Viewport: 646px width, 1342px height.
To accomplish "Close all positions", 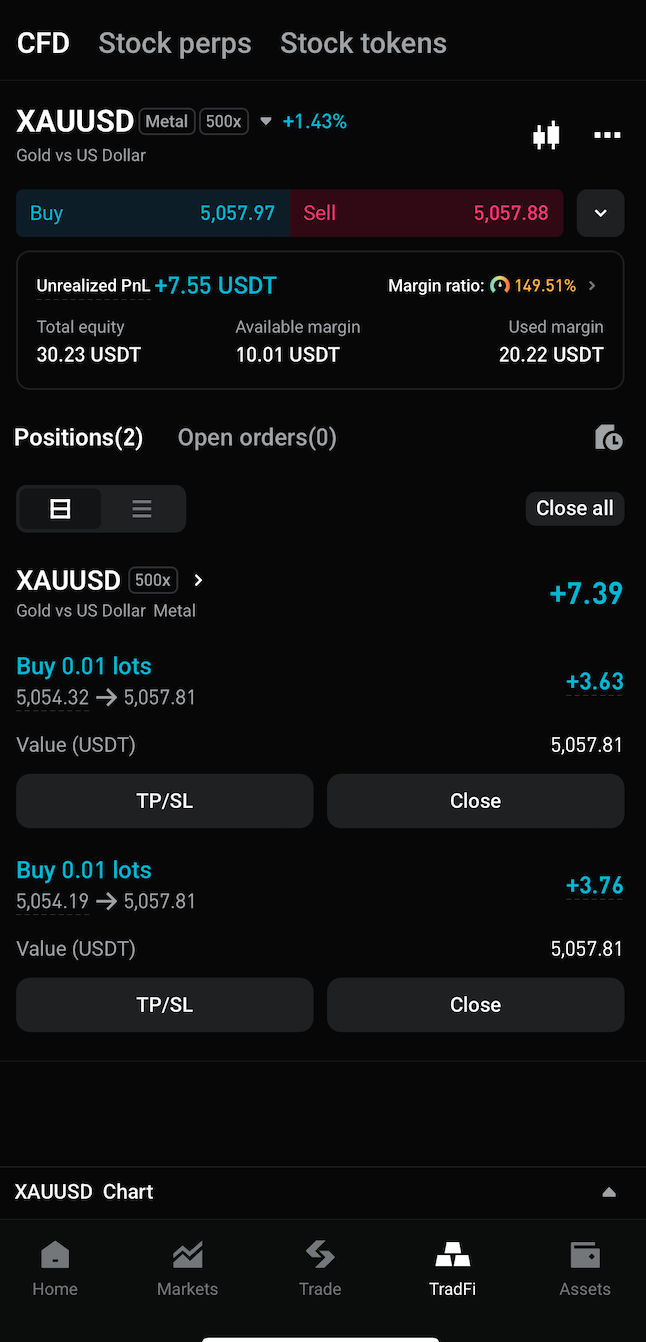I will (575, 508).
